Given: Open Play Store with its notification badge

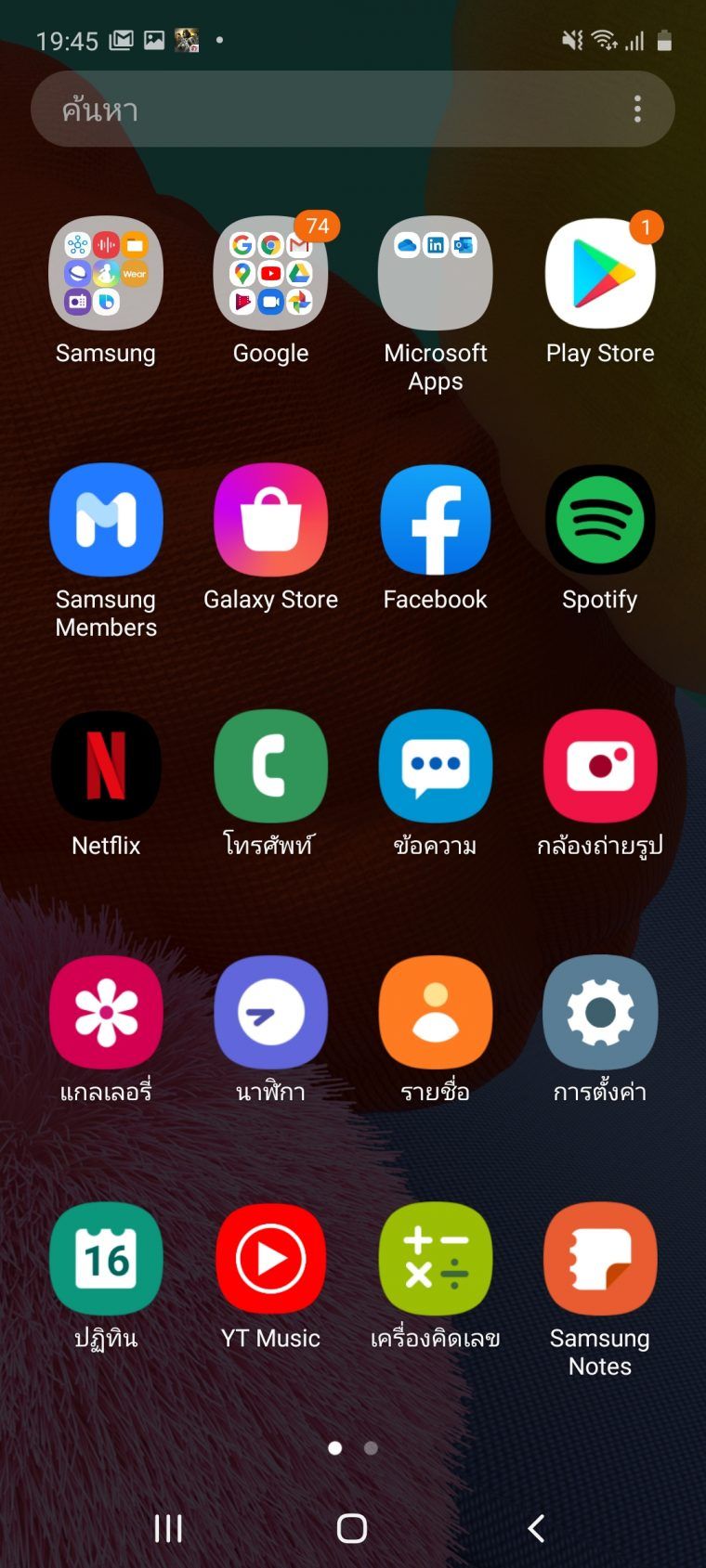Looking at the screenshot, I should [x=600, y=274].
